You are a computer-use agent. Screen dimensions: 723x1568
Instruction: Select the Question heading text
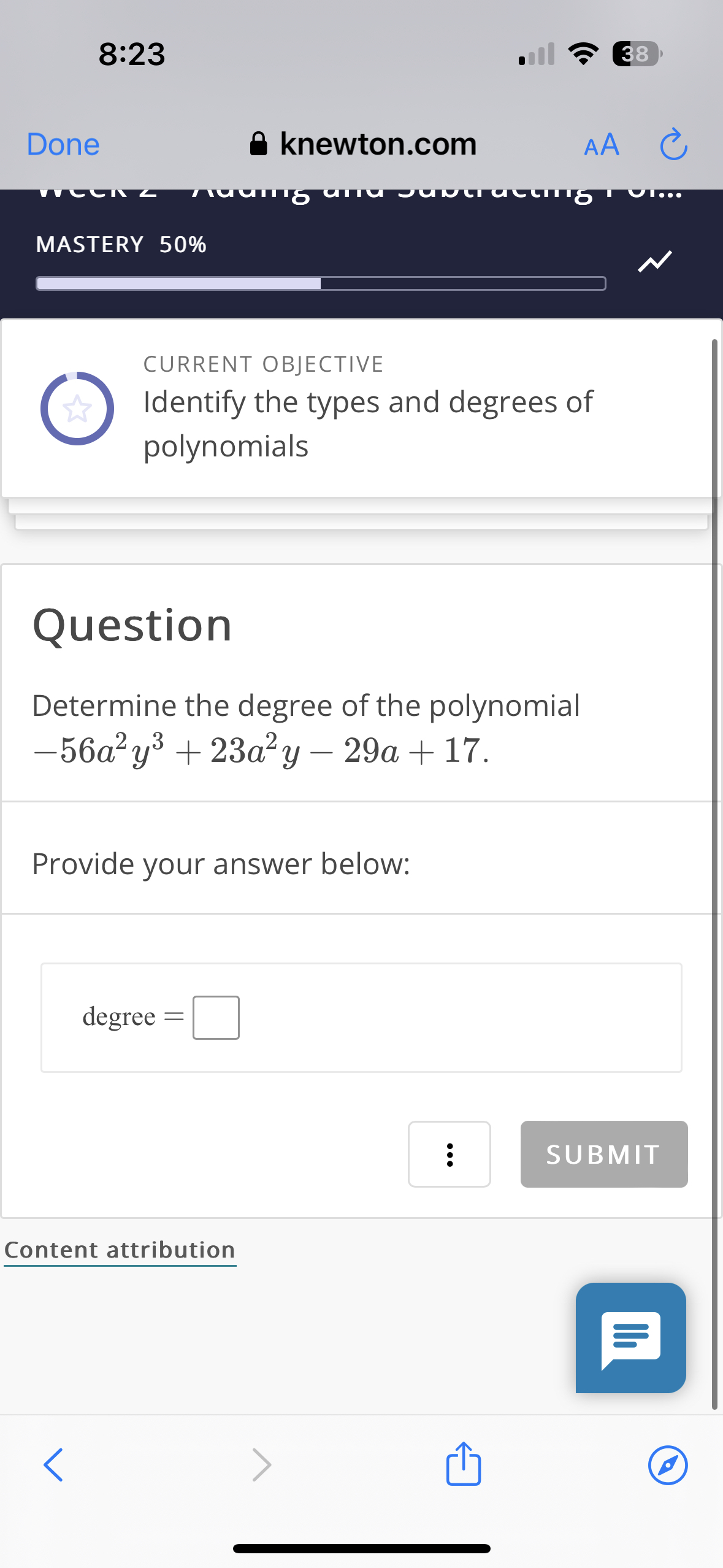pos(132,625)
